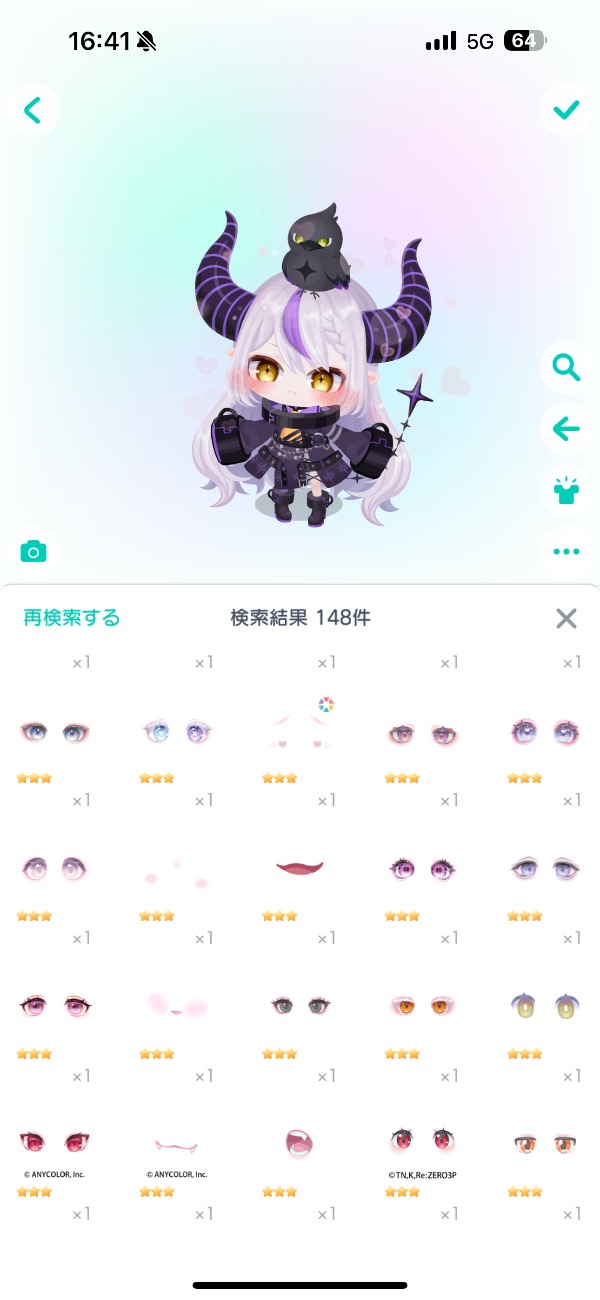
Task: Take a photo with camera icon
Action: pyautogui.click(x=33, y=551)
